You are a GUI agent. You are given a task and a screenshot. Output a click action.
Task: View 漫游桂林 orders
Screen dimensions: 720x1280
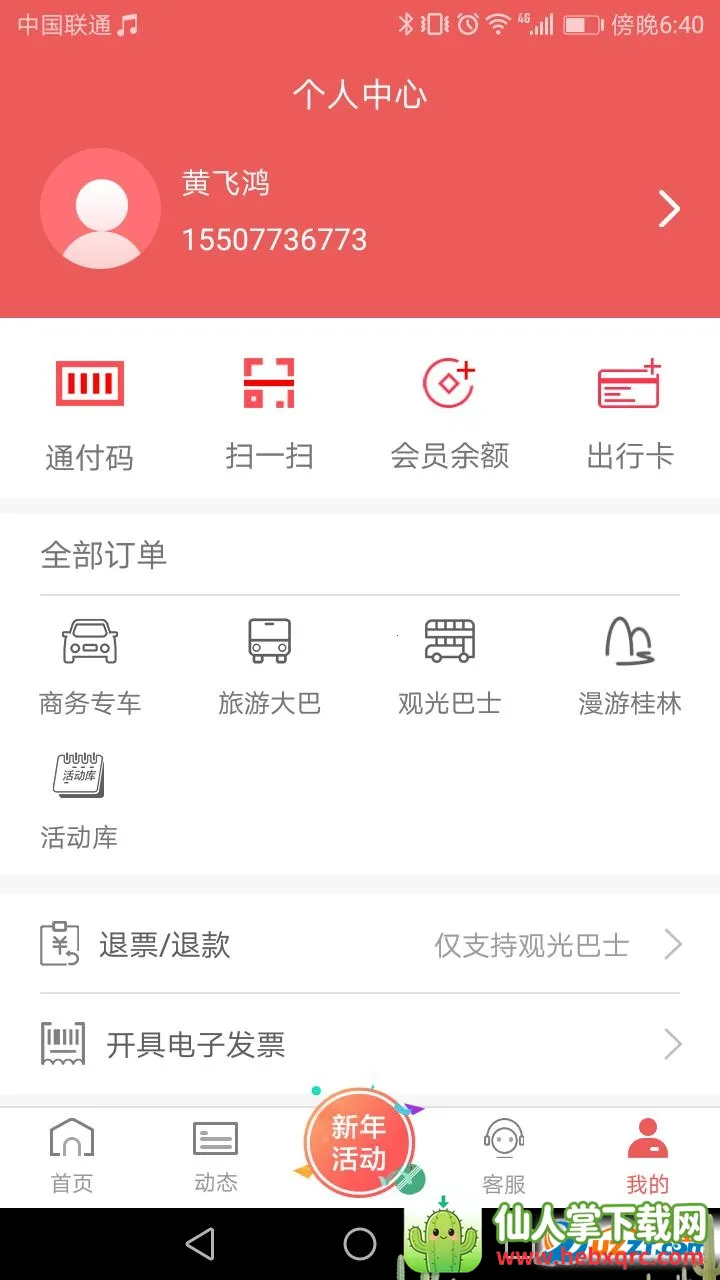click(629, 666)
